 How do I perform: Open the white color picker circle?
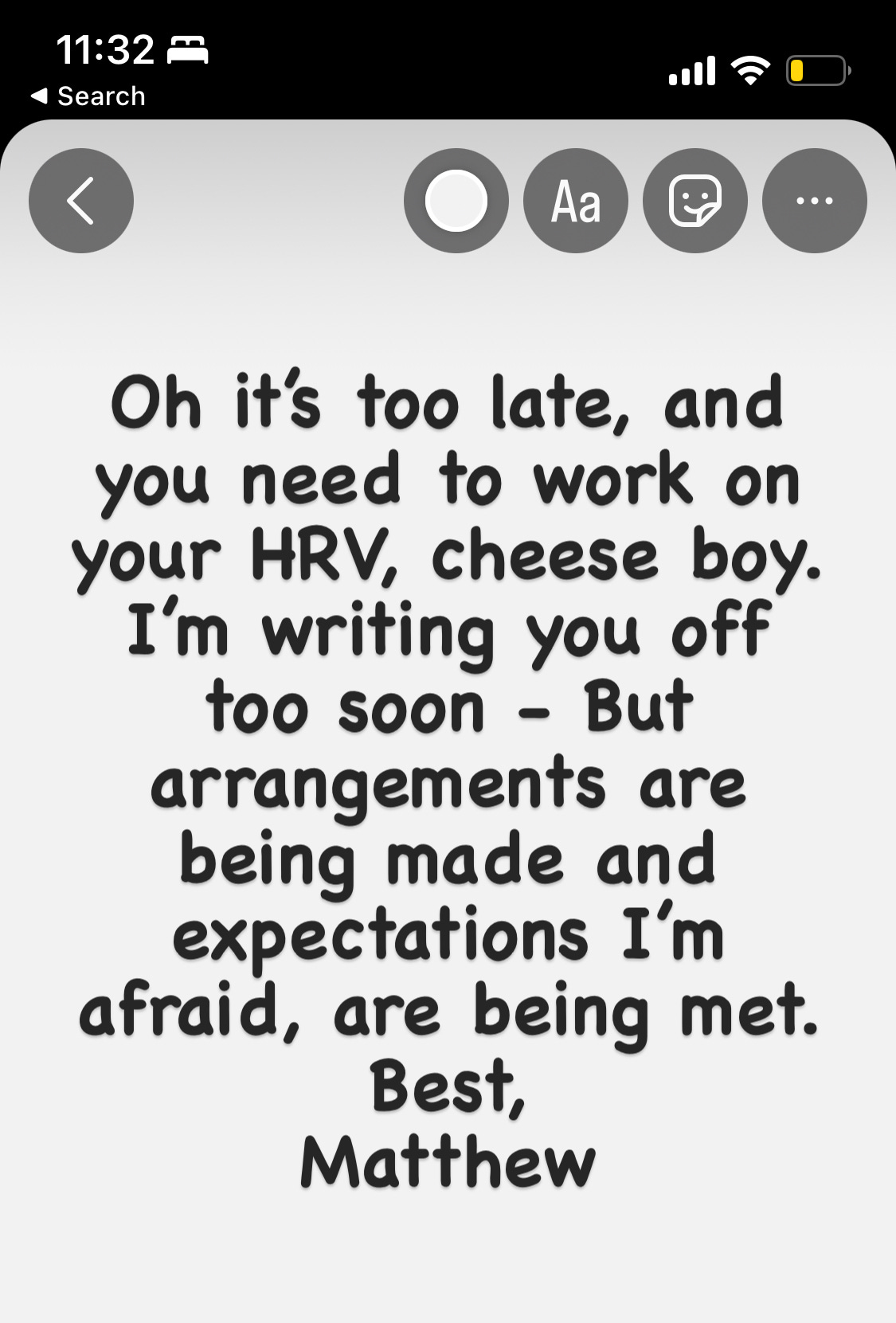[x=456, y=201]
